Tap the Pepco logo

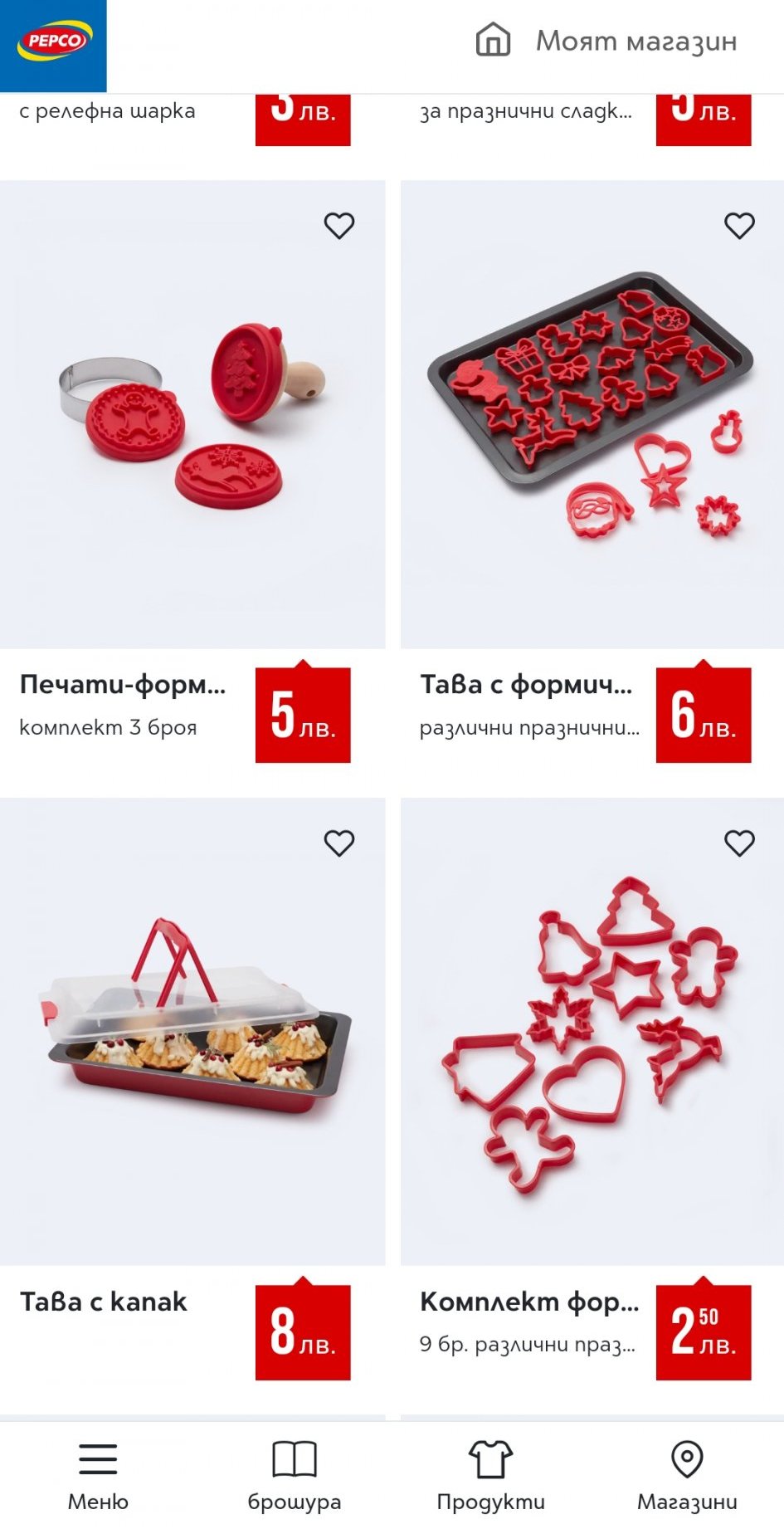point(53,43)
